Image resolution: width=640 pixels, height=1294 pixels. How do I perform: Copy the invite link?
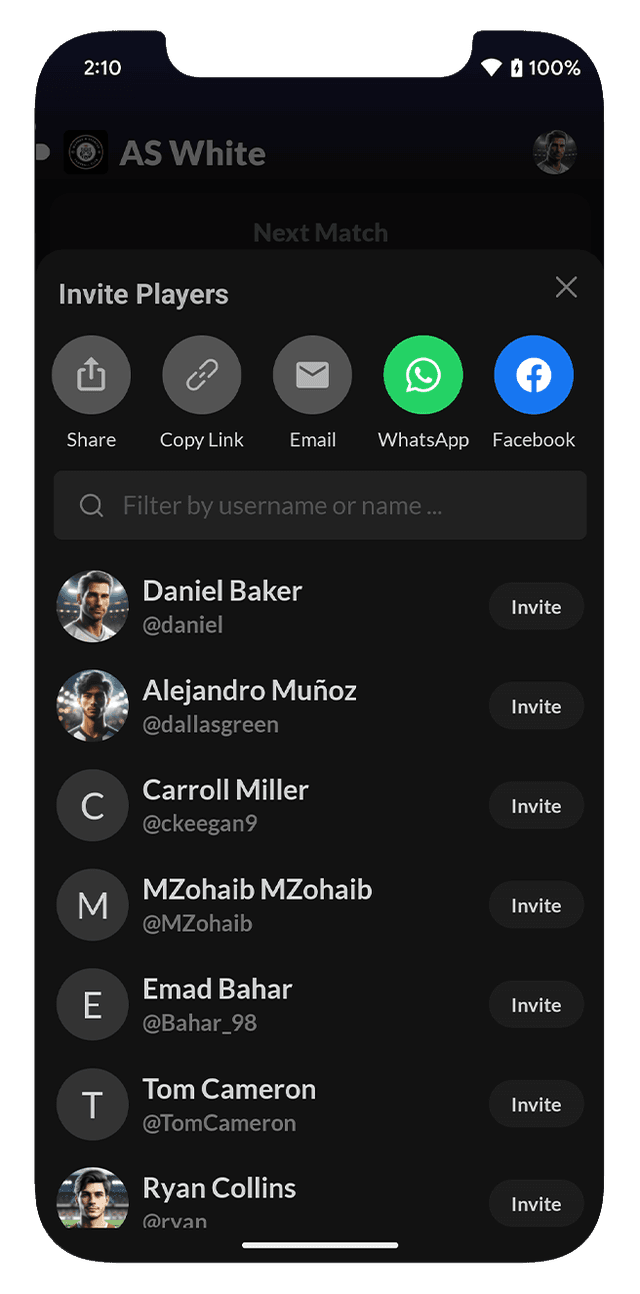click(x=202, y=375)
